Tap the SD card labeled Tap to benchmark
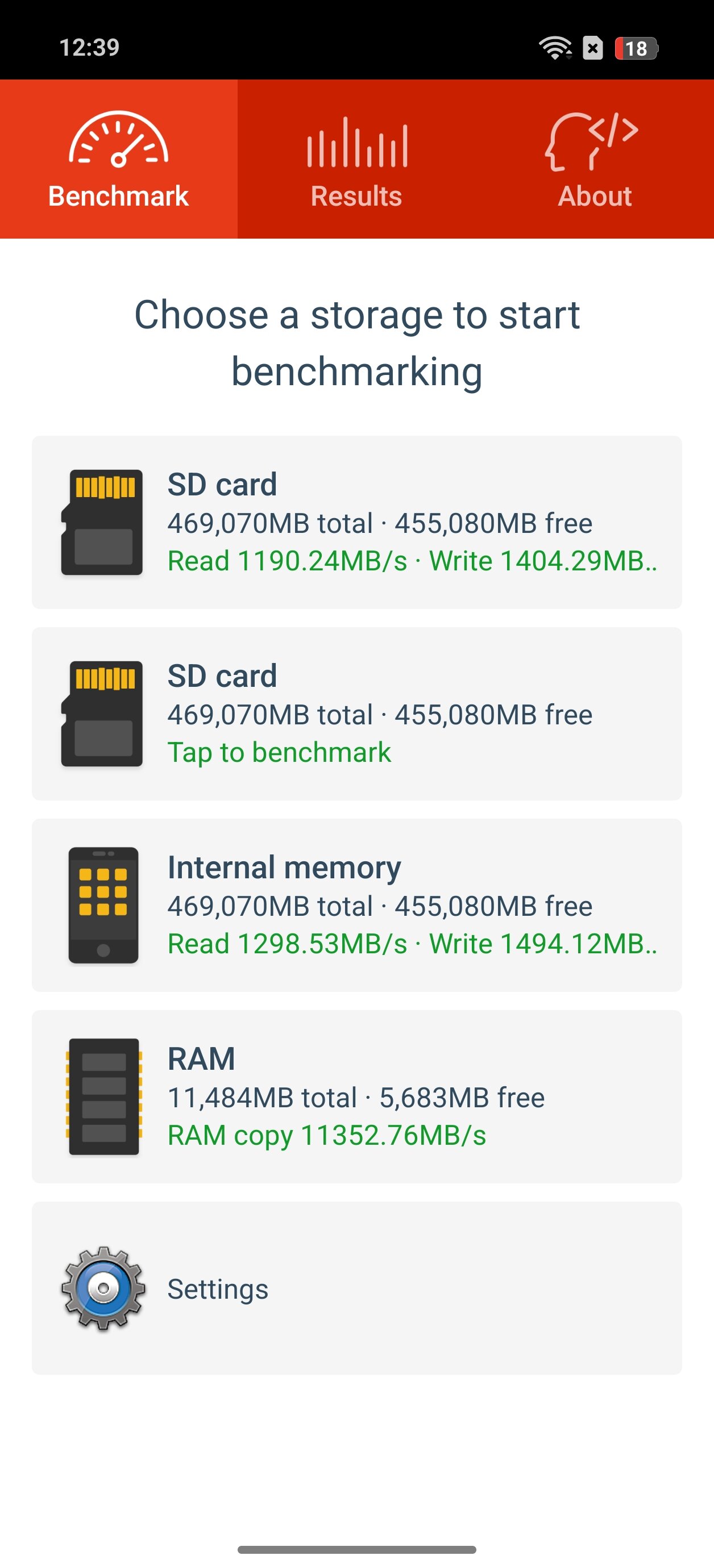714x1568 pixels. [357, 714]
